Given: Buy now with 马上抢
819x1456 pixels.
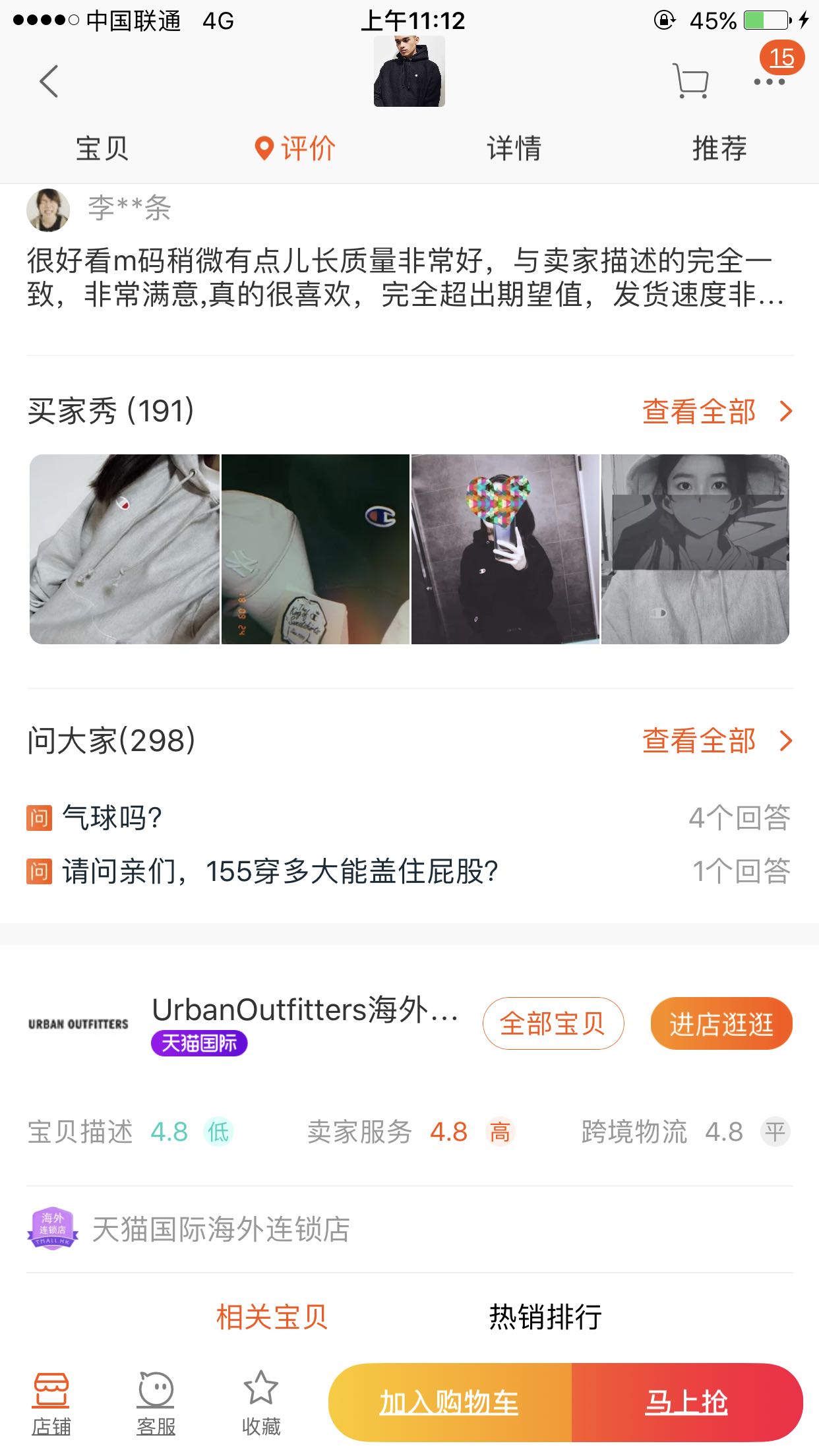Looking at the screenshot, I should click(x=686, y=1402).
